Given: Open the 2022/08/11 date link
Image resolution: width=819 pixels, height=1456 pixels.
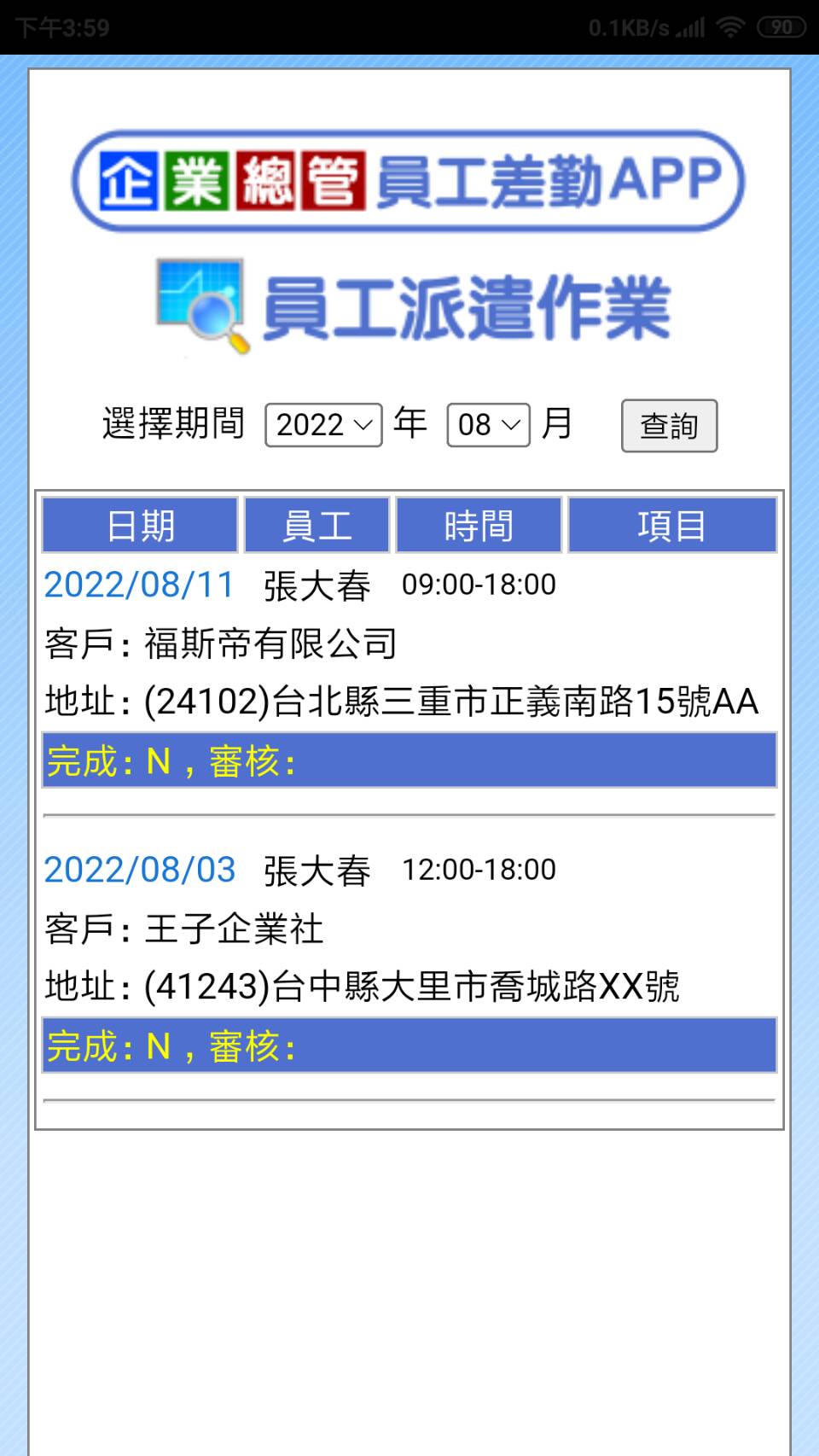Looking at the screenshot, I should coord(139,585).
